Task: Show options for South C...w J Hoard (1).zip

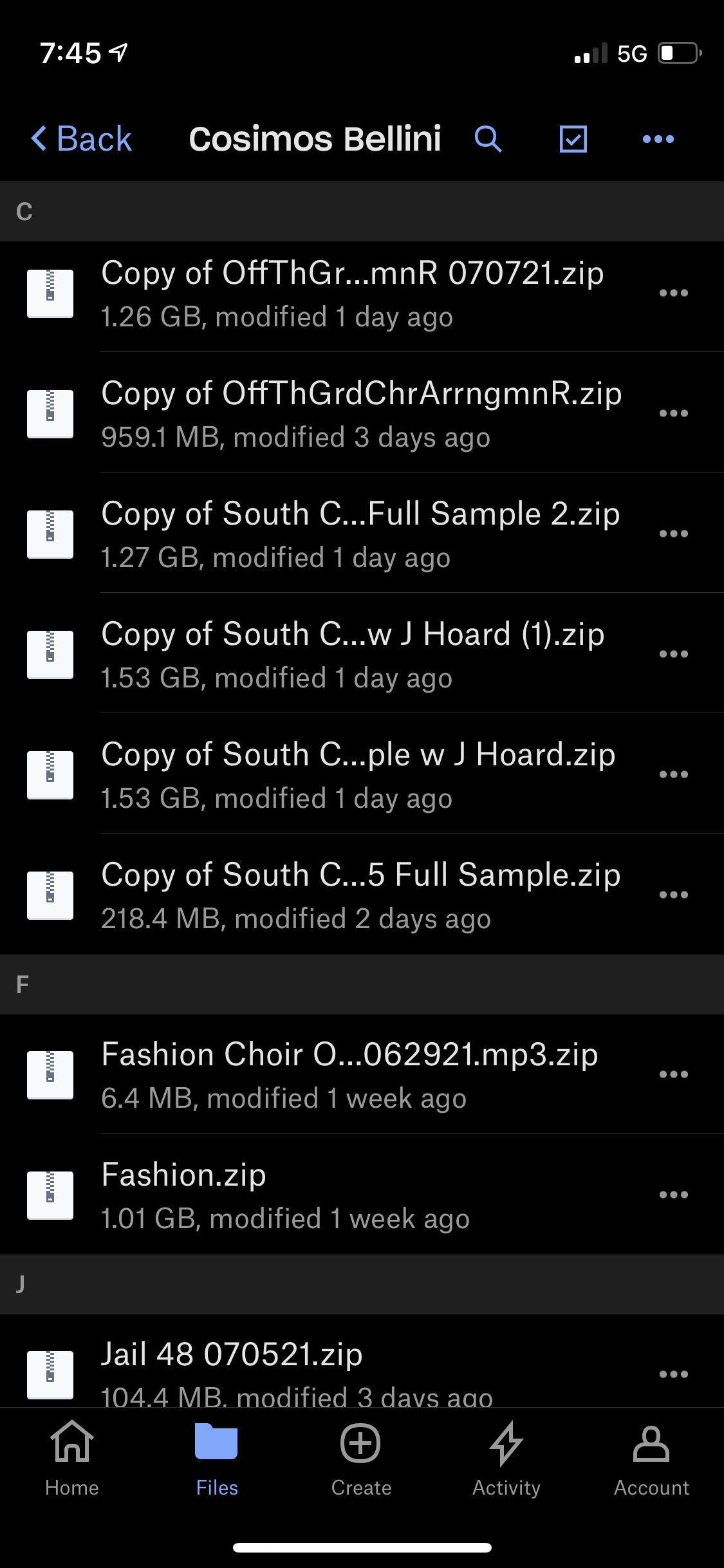Action: coord(674,654)
